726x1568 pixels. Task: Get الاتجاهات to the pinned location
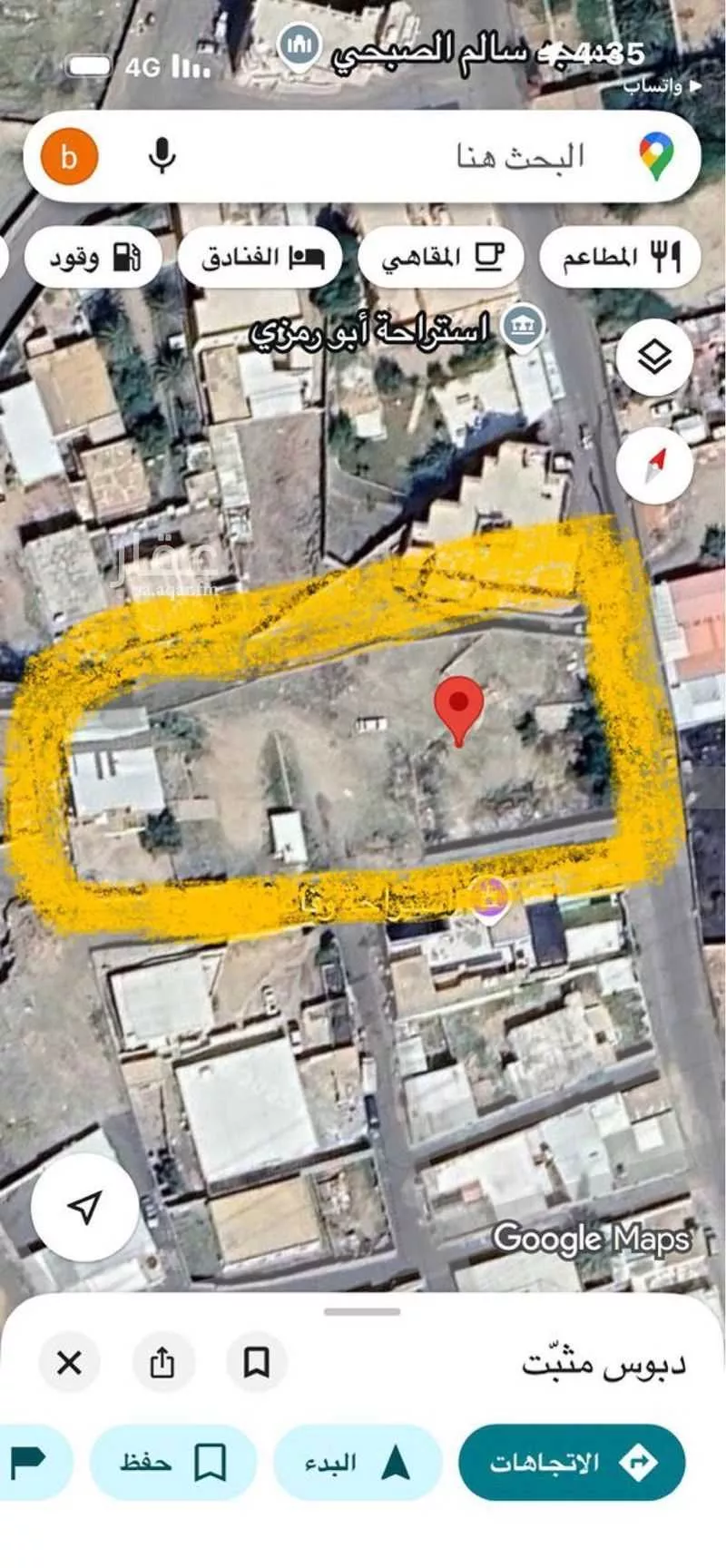click(x=572, y=1462)
